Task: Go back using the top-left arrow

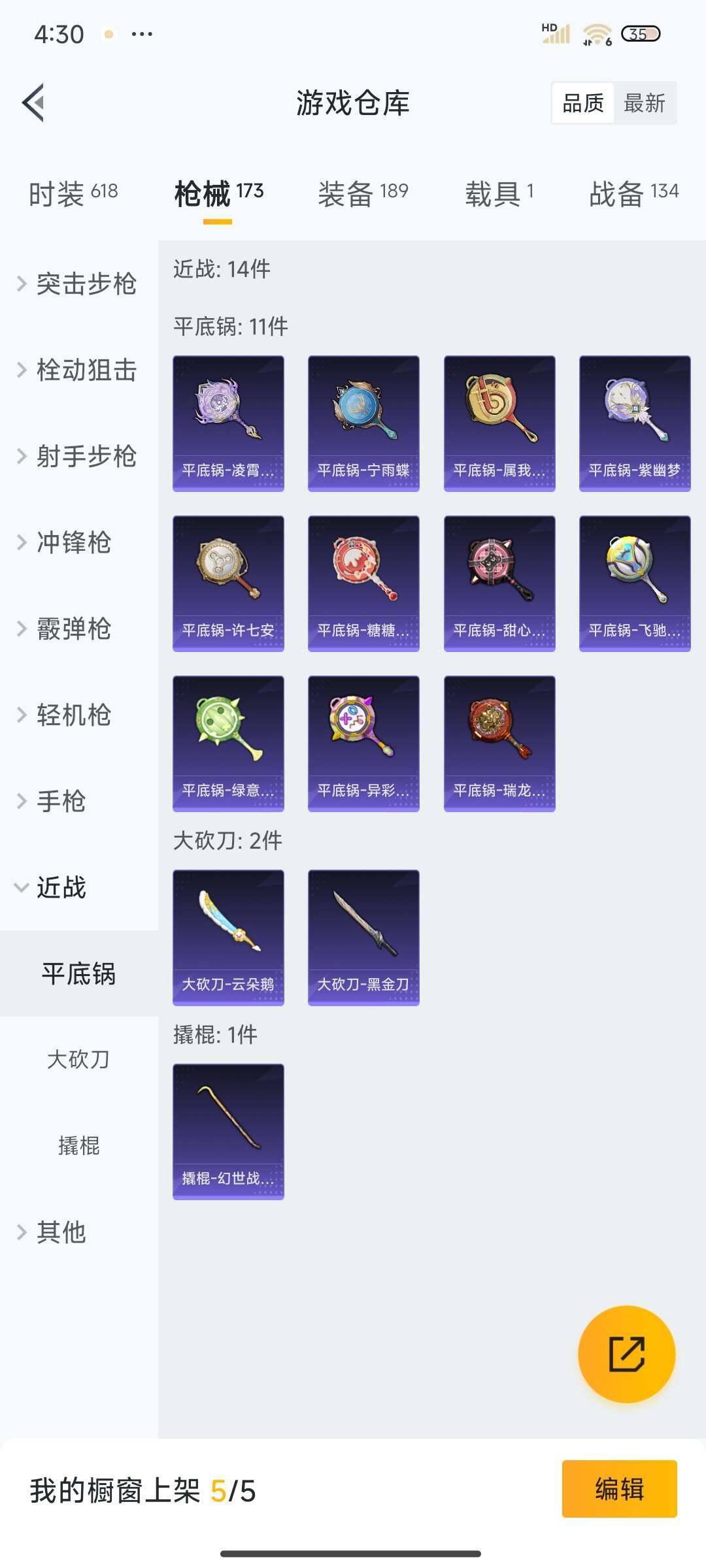Action: 34,103
